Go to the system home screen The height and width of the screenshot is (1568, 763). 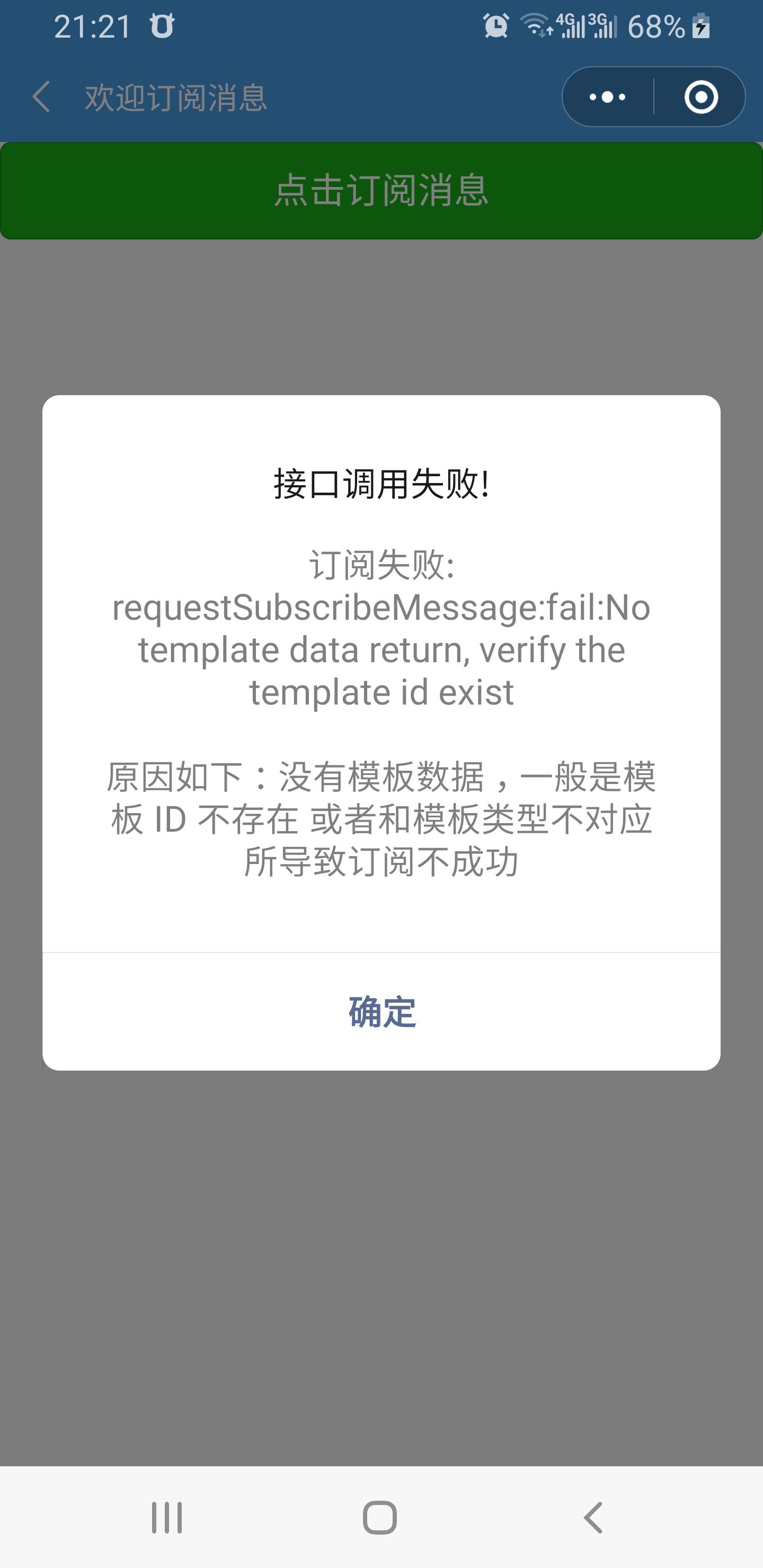pos(380,1517)
